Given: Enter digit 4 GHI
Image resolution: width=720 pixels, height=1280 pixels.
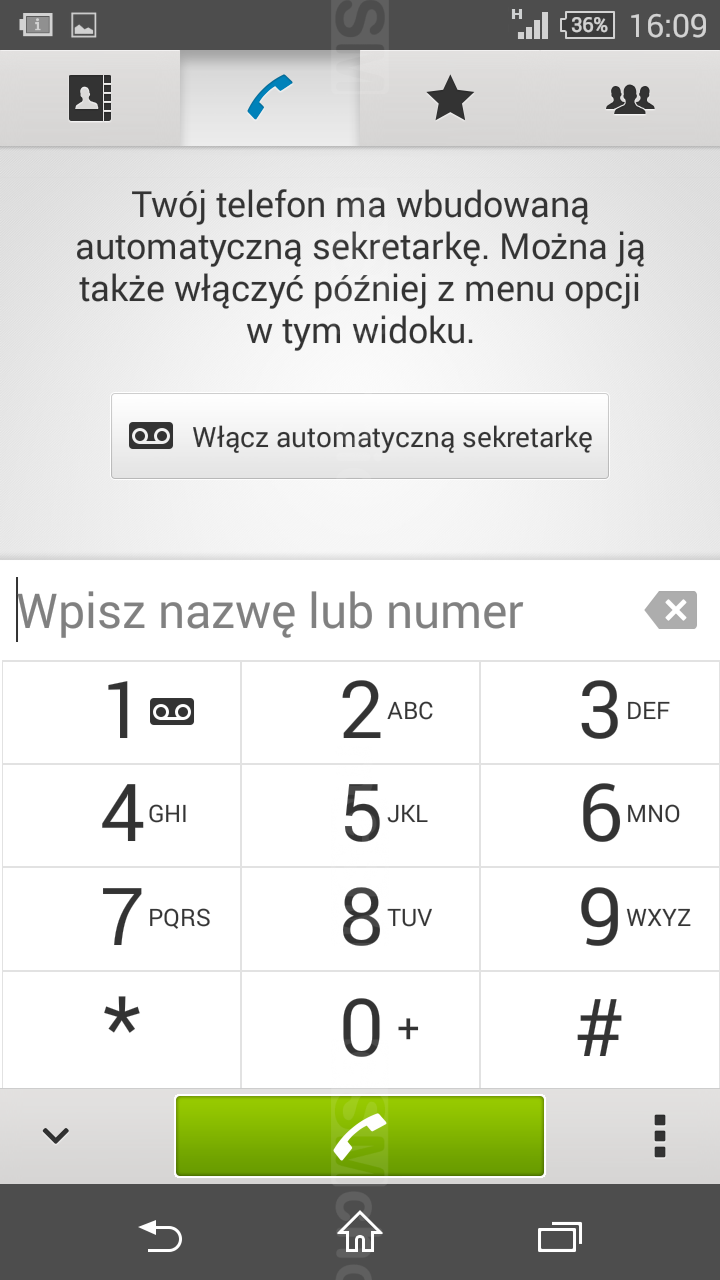Looking at the screenshot, I should (x=121, y=815).
